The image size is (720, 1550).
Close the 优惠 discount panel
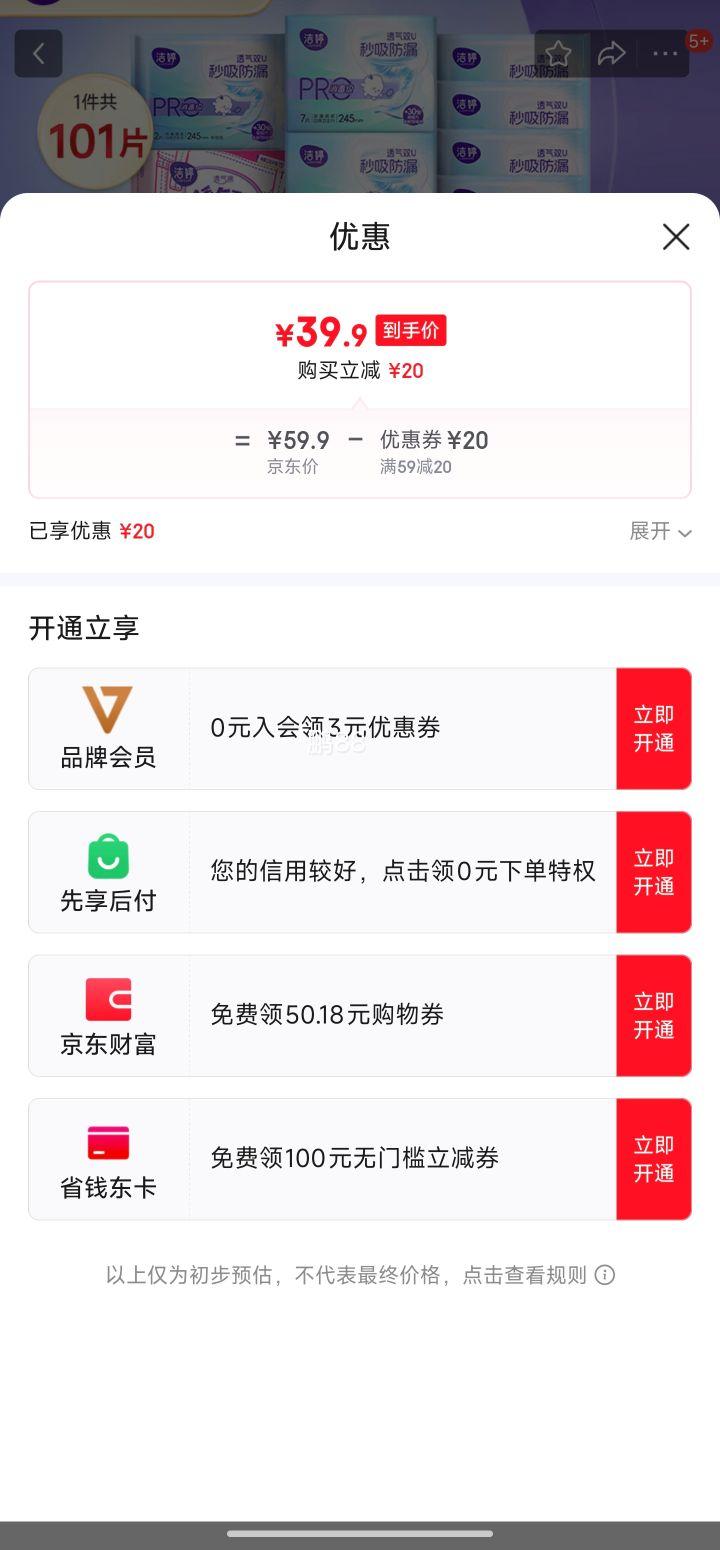(x=676, y=237)
